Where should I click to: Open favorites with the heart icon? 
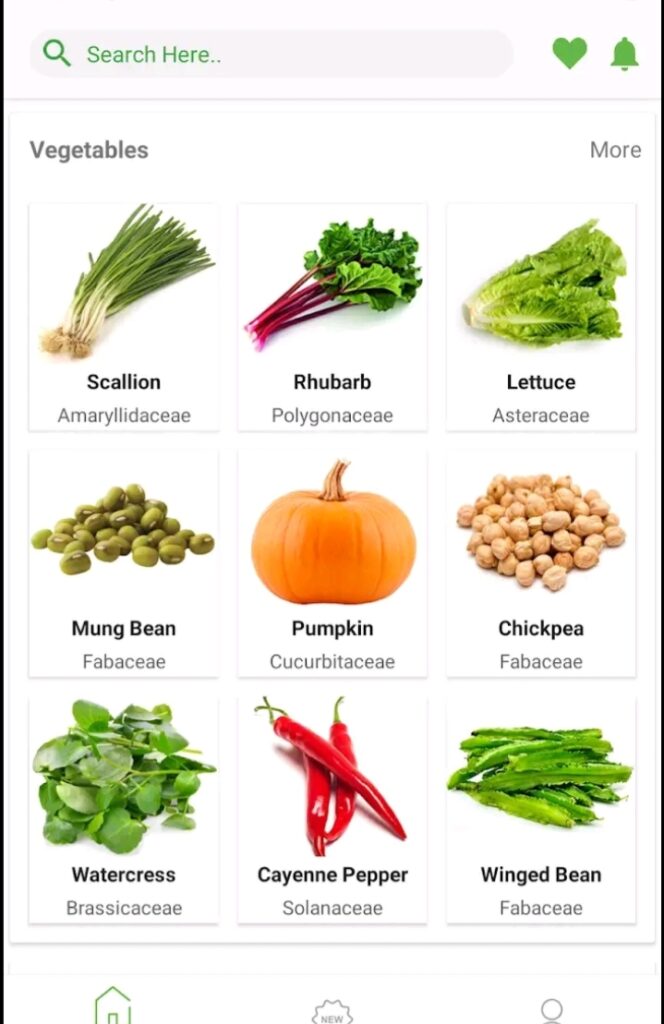pyautogui.click(x=569, y=53)
